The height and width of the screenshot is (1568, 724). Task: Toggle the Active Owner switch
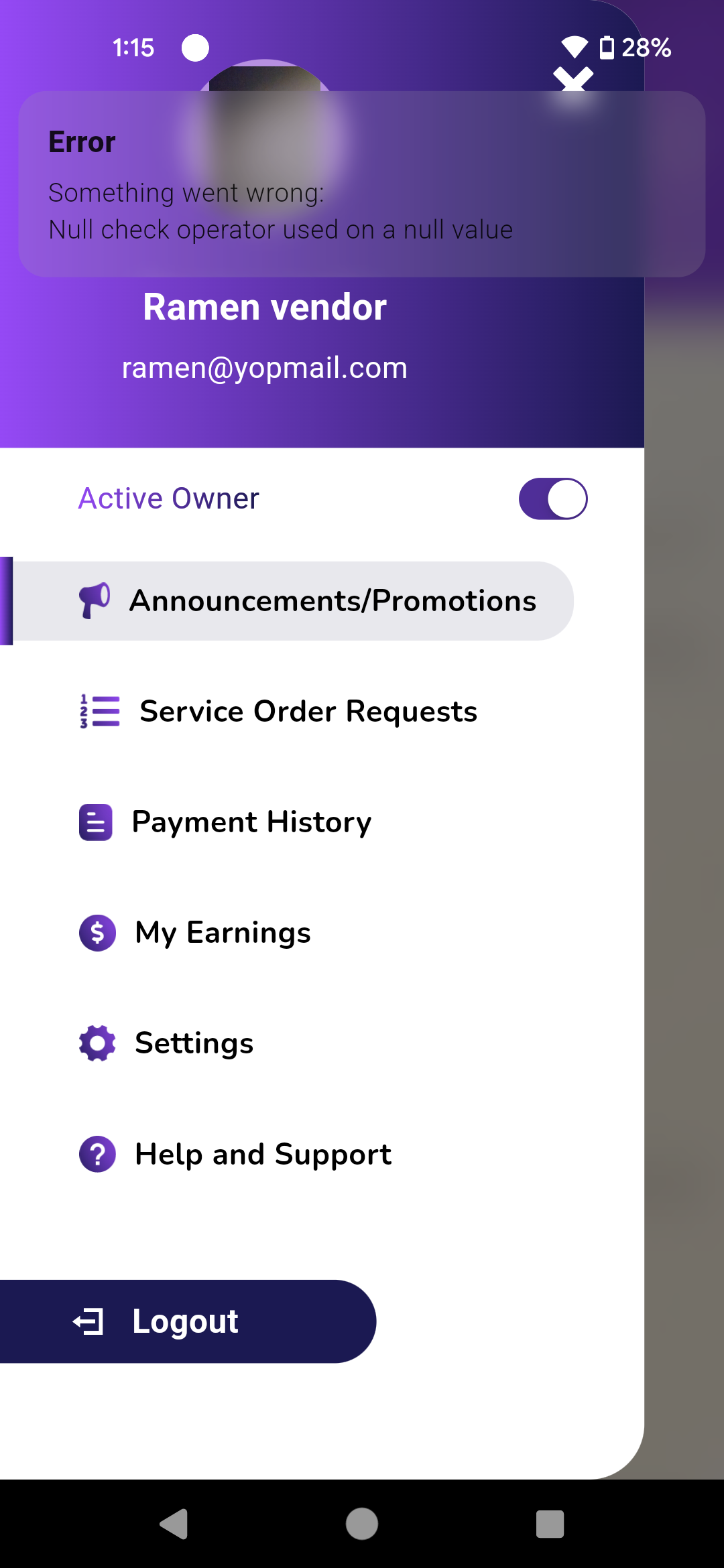553,499
